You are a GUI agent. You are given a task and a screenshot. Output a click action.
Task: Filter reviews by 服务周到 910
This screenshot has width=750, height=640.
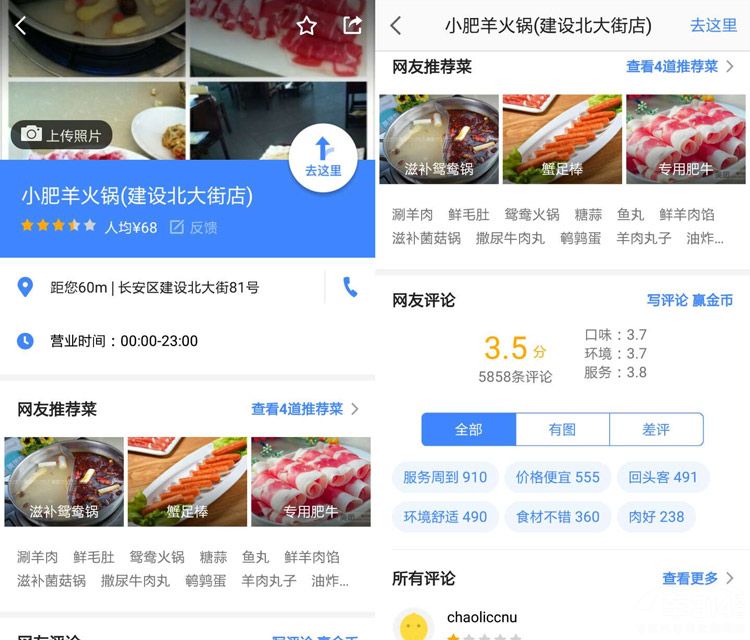point(445,477)
